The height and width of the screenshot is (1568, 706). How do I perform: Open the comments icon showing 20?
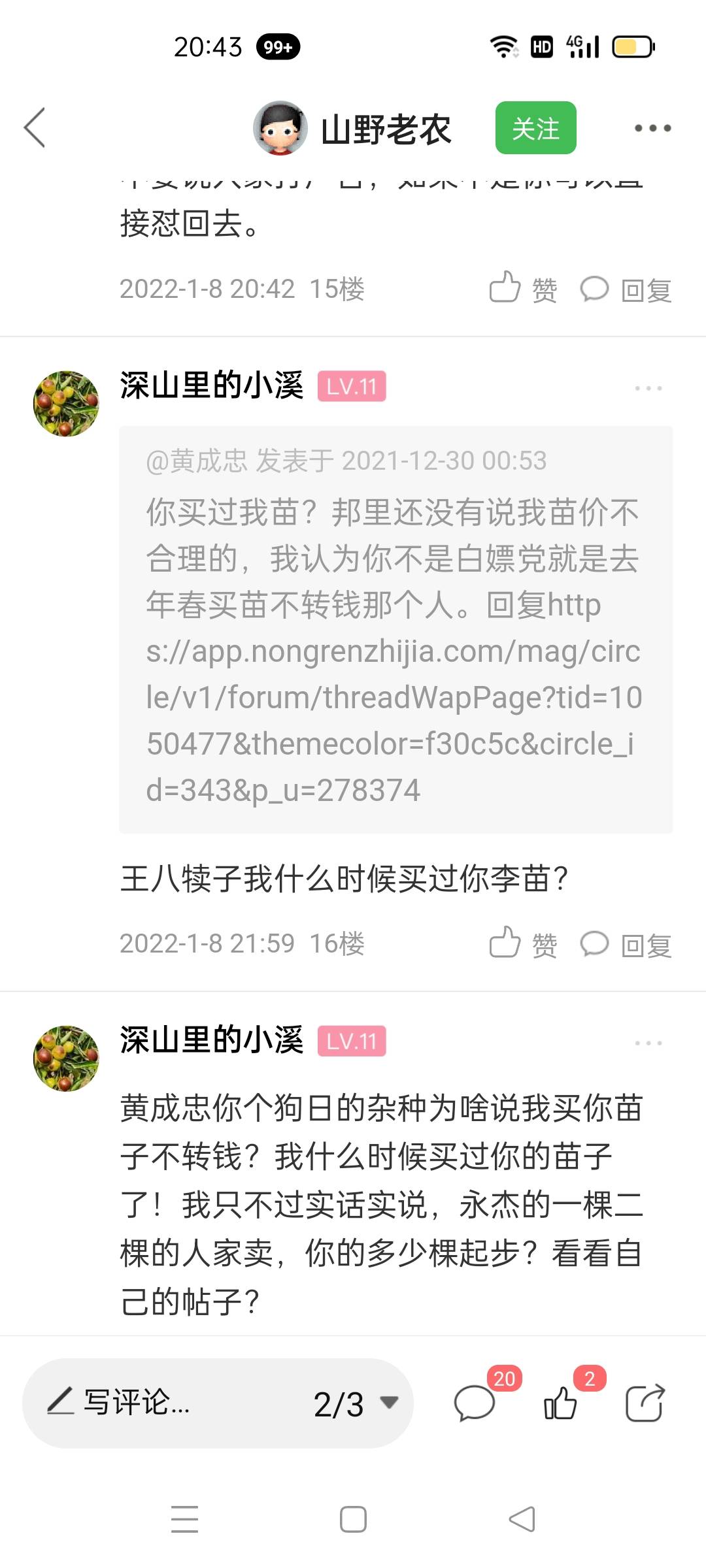click(x=475, y=1403)
